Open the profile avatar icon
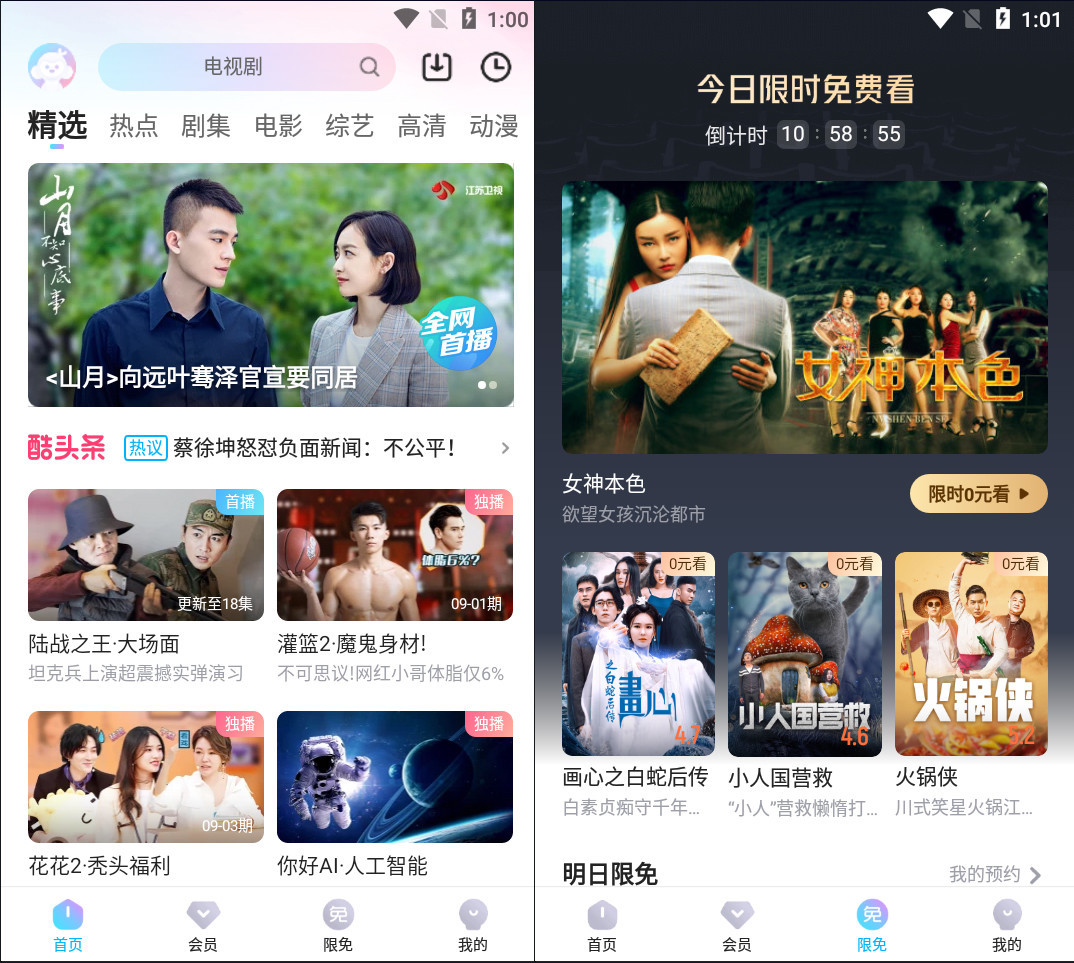 click(52, 67)
